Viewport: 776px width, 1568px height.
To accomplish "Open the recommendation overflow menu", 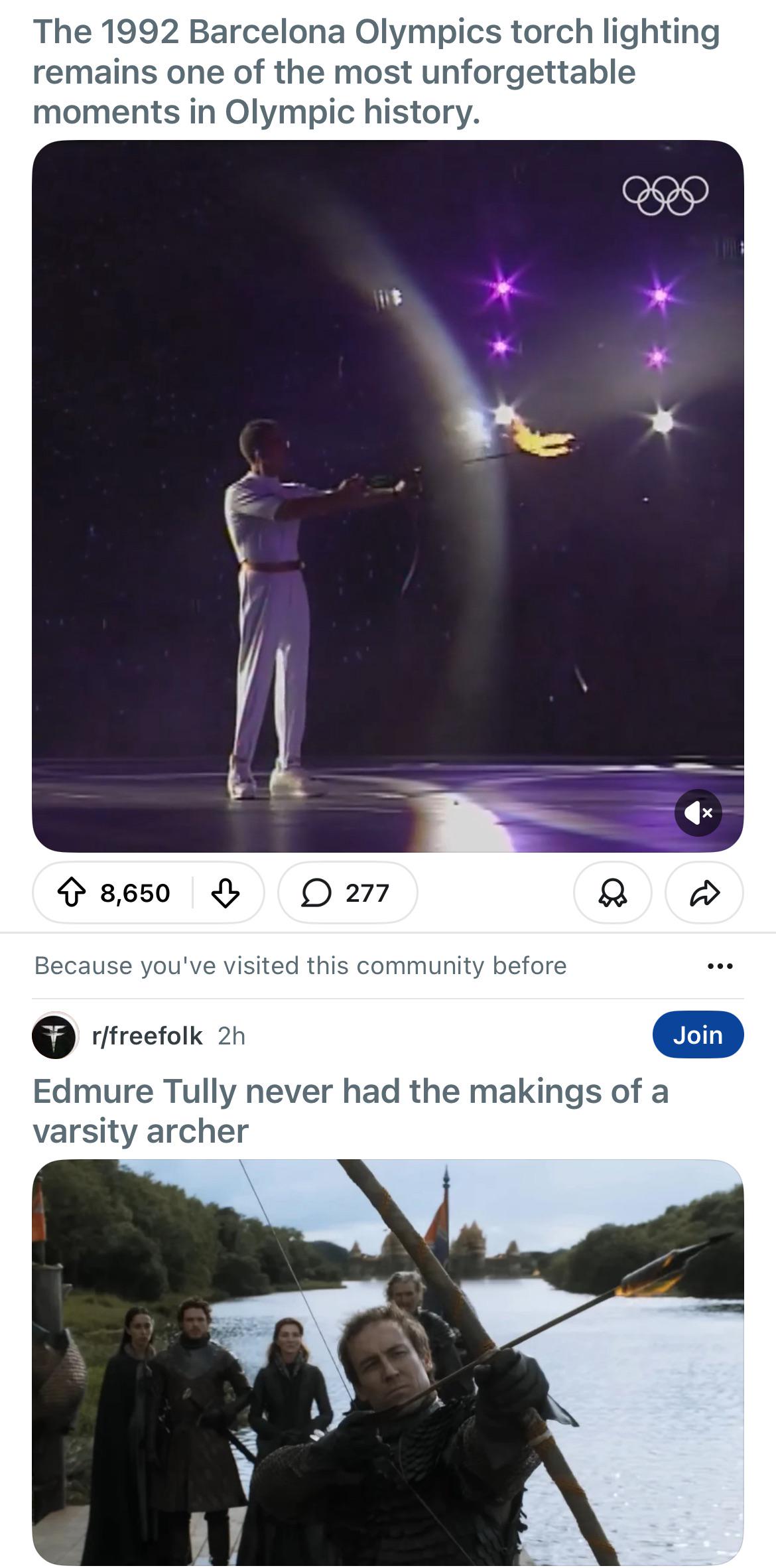I will point(720,965).
